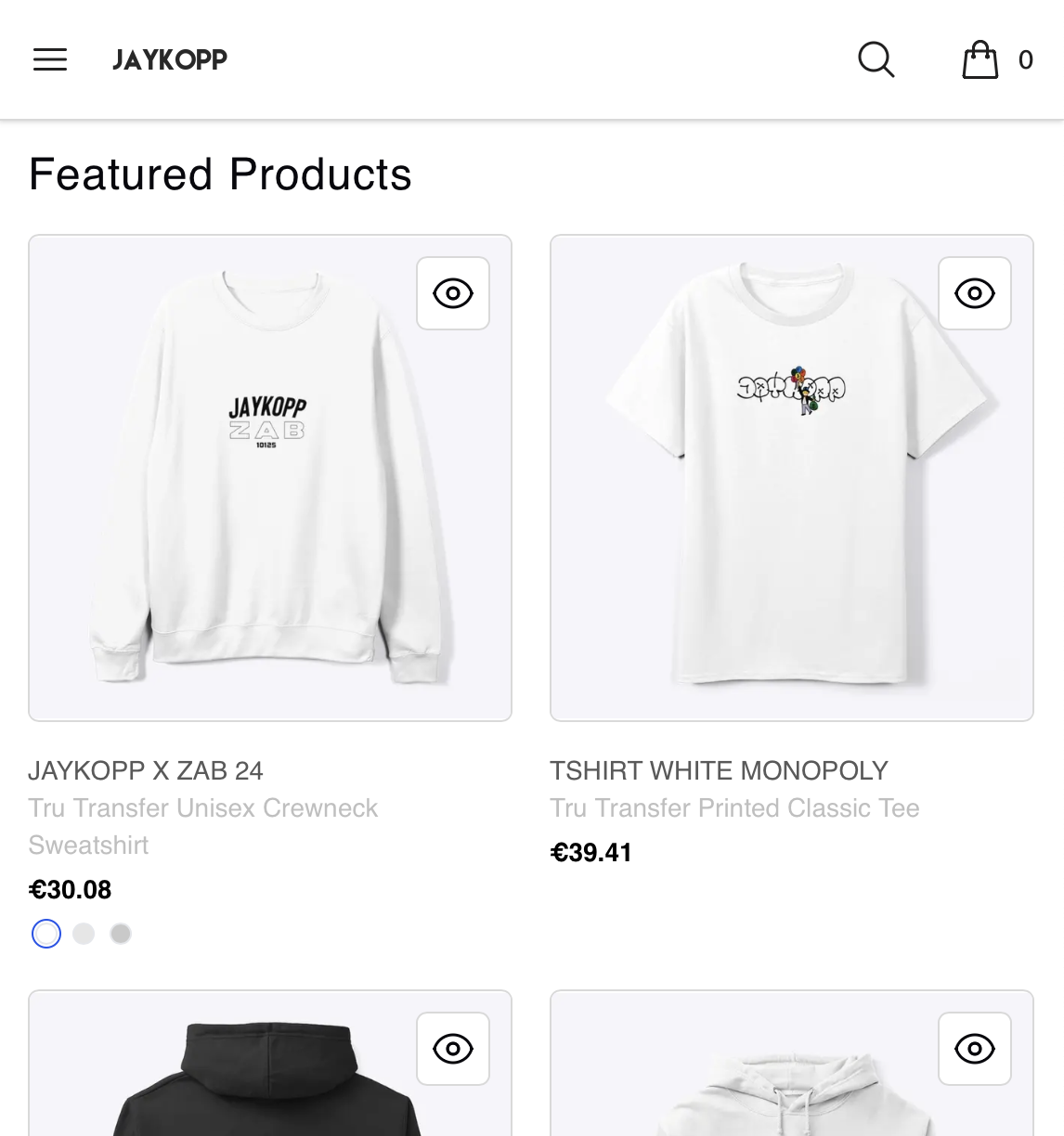This screenshot has height=1136, width=1064.
Task: Click the crewneck sweatshirt product photo
Action: (270, 478)
